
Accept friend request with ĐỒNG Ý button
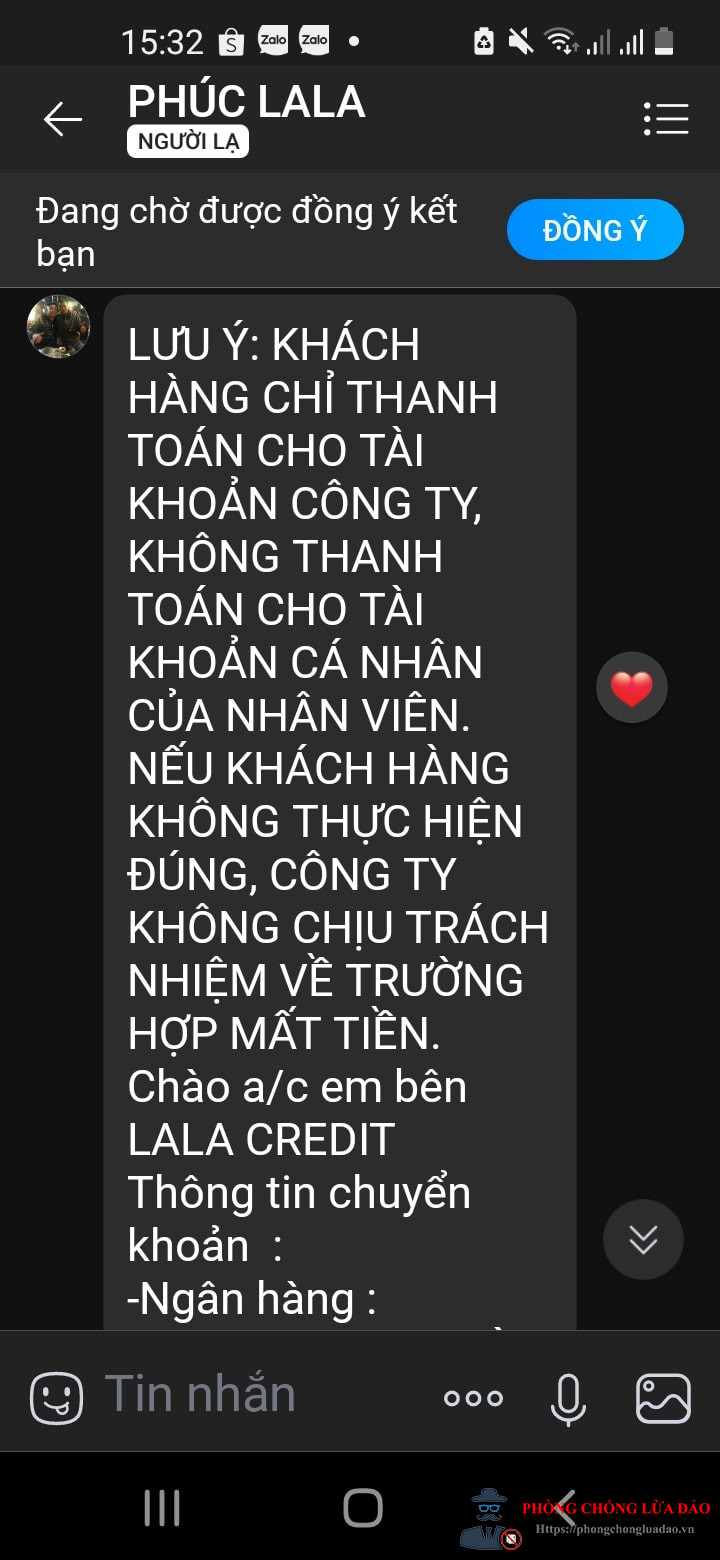595,230
